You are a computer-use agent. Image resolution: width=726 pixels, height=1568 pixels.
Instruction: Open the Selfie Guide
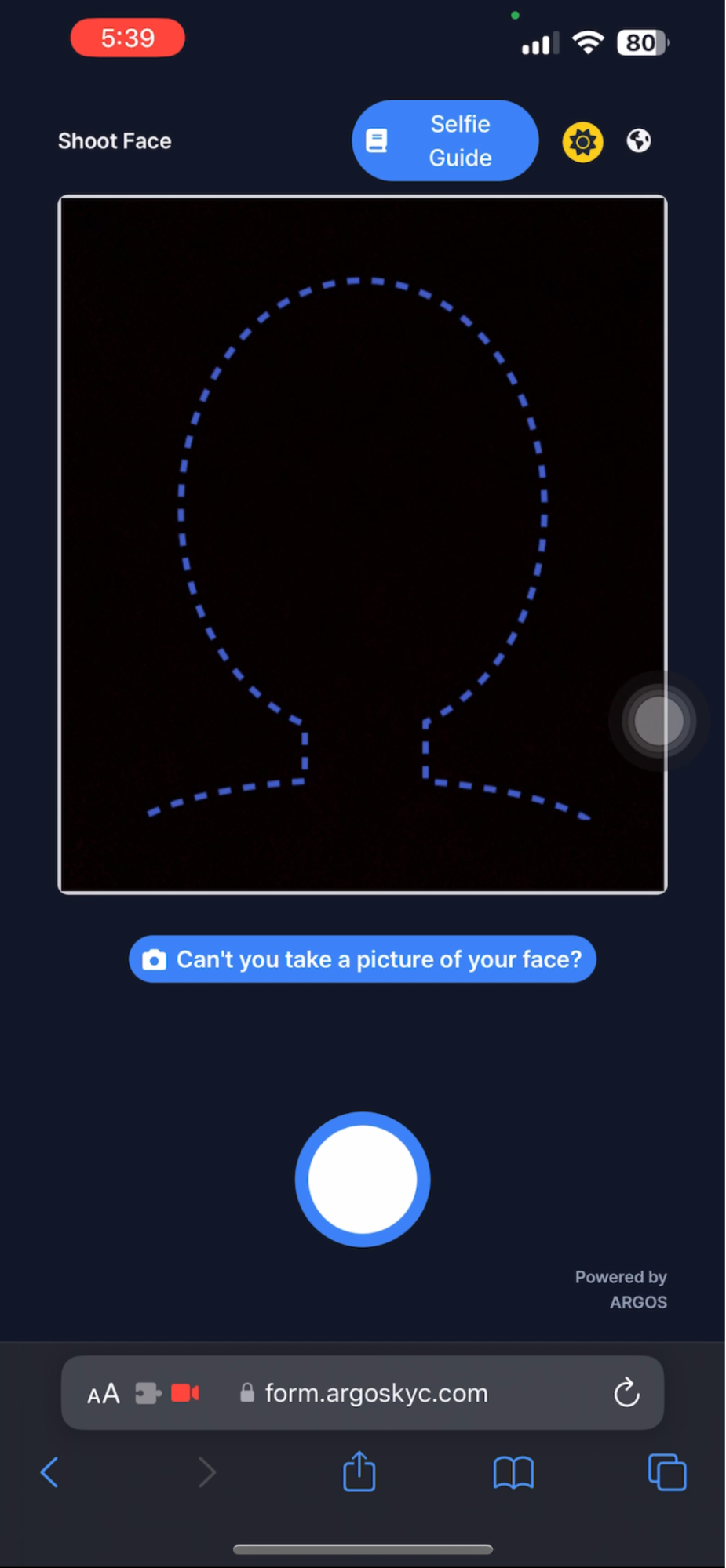445,141
